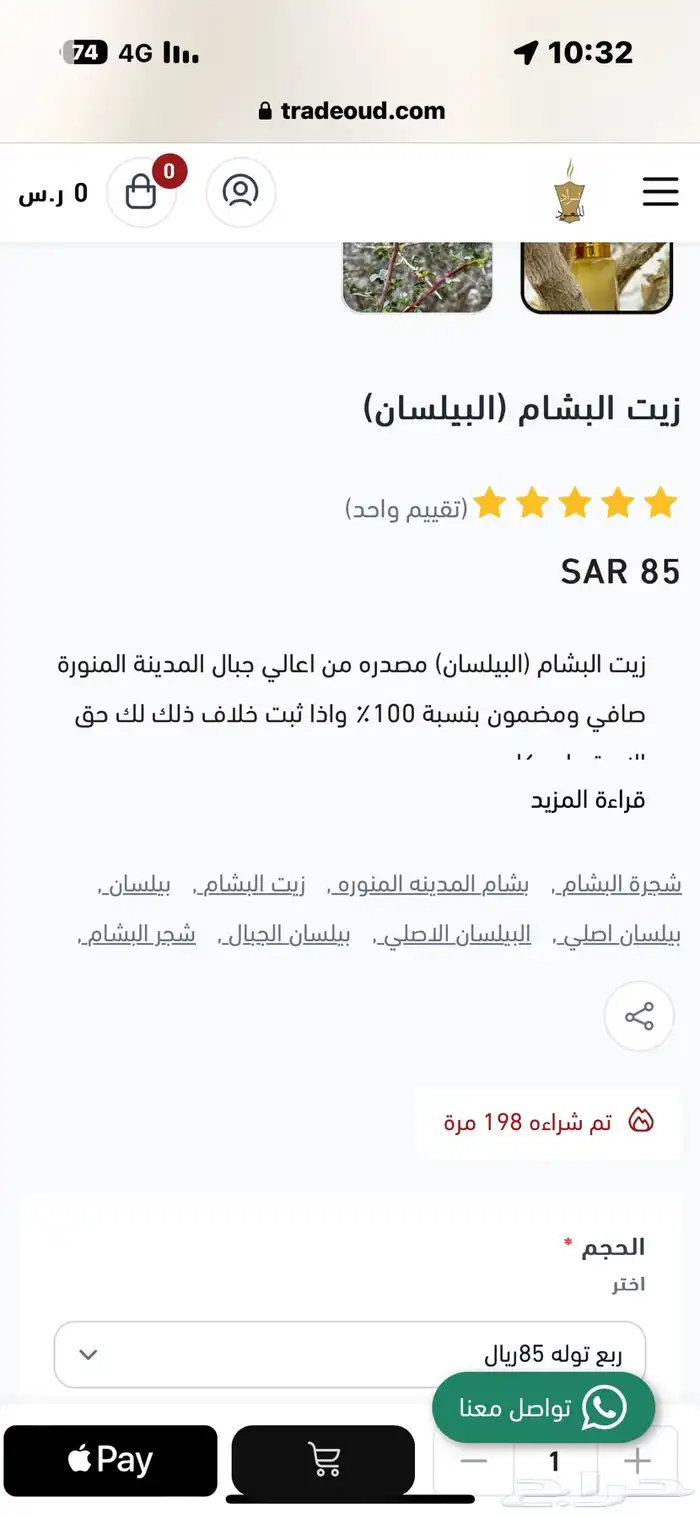Open the شجرة البشام tag
The image size is (700, 1518).
(x=621, y=884)
